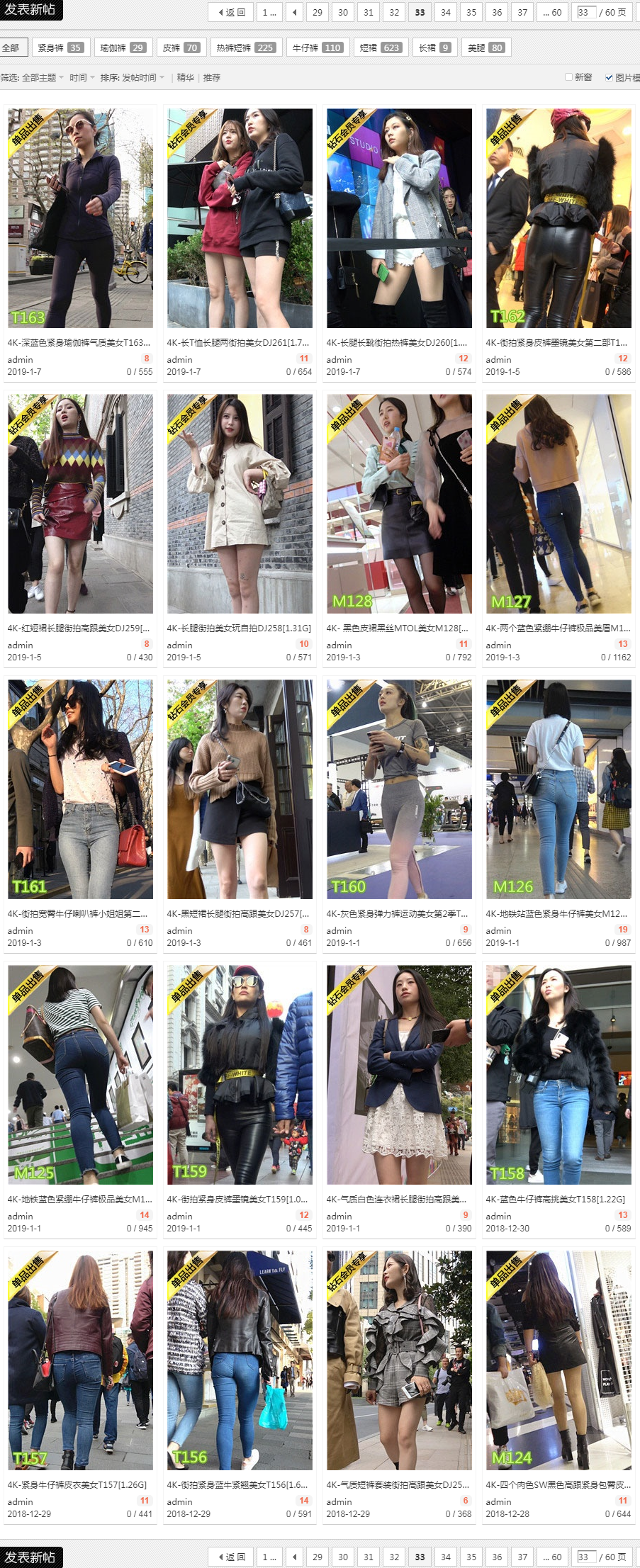
Task: Show the 美腿 category
Action: coord(485,47)
